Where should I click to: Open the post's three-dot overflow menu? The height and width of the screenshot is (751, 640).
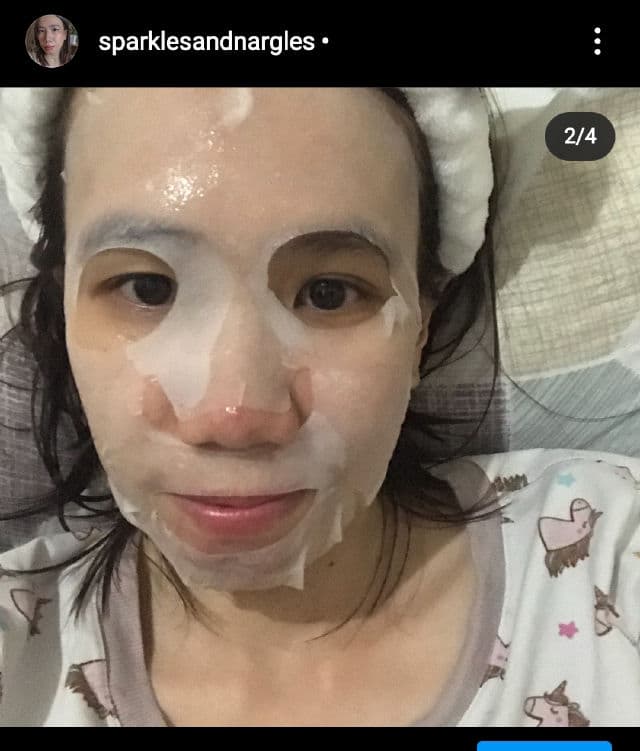coord(597,41)
